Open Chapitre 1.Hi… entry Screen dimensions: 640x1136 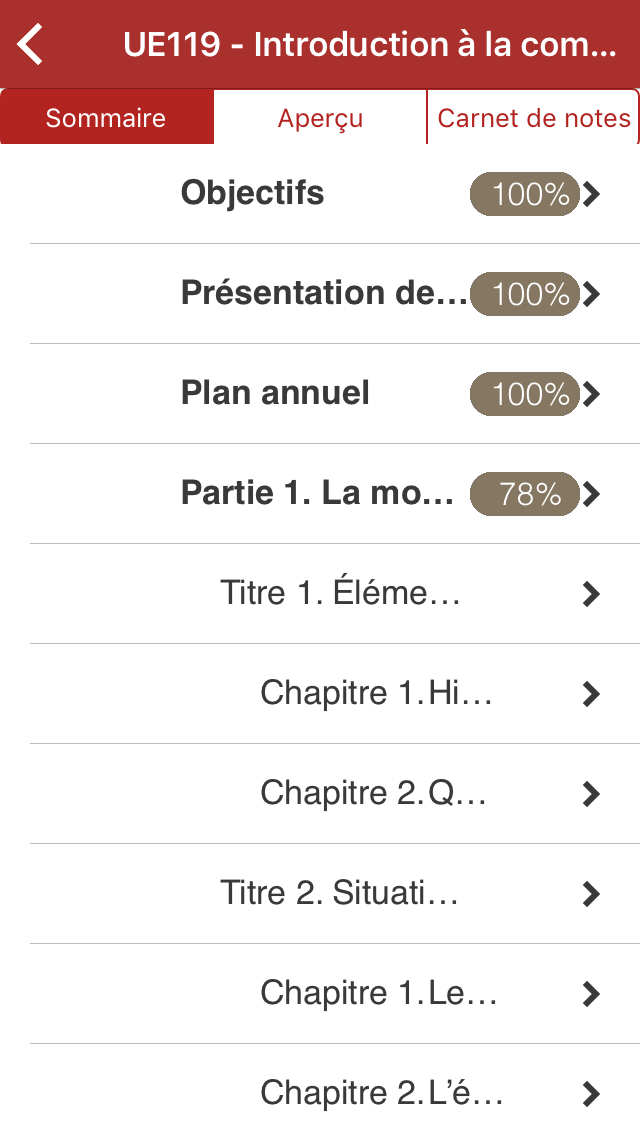click(335, 694)
